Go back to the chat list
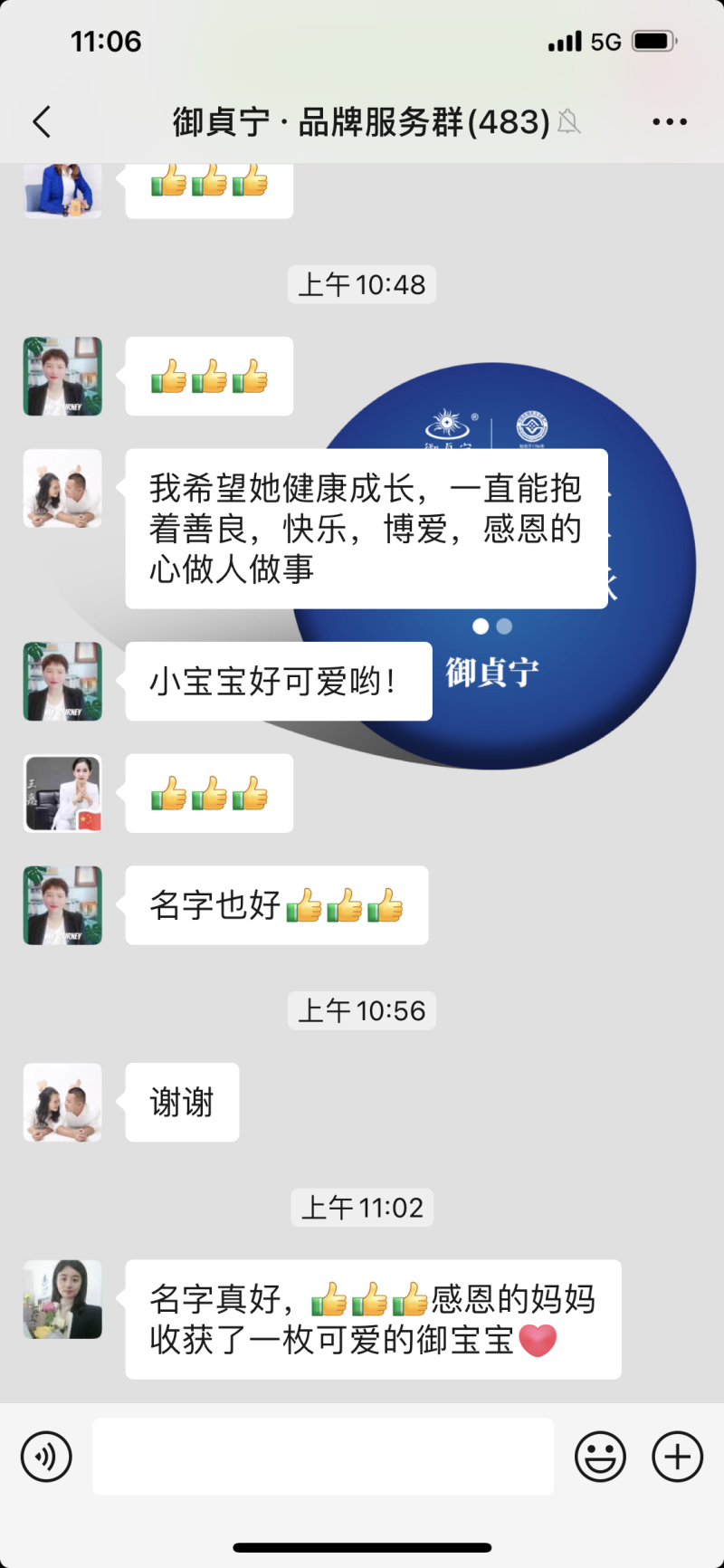 (42, 121)
